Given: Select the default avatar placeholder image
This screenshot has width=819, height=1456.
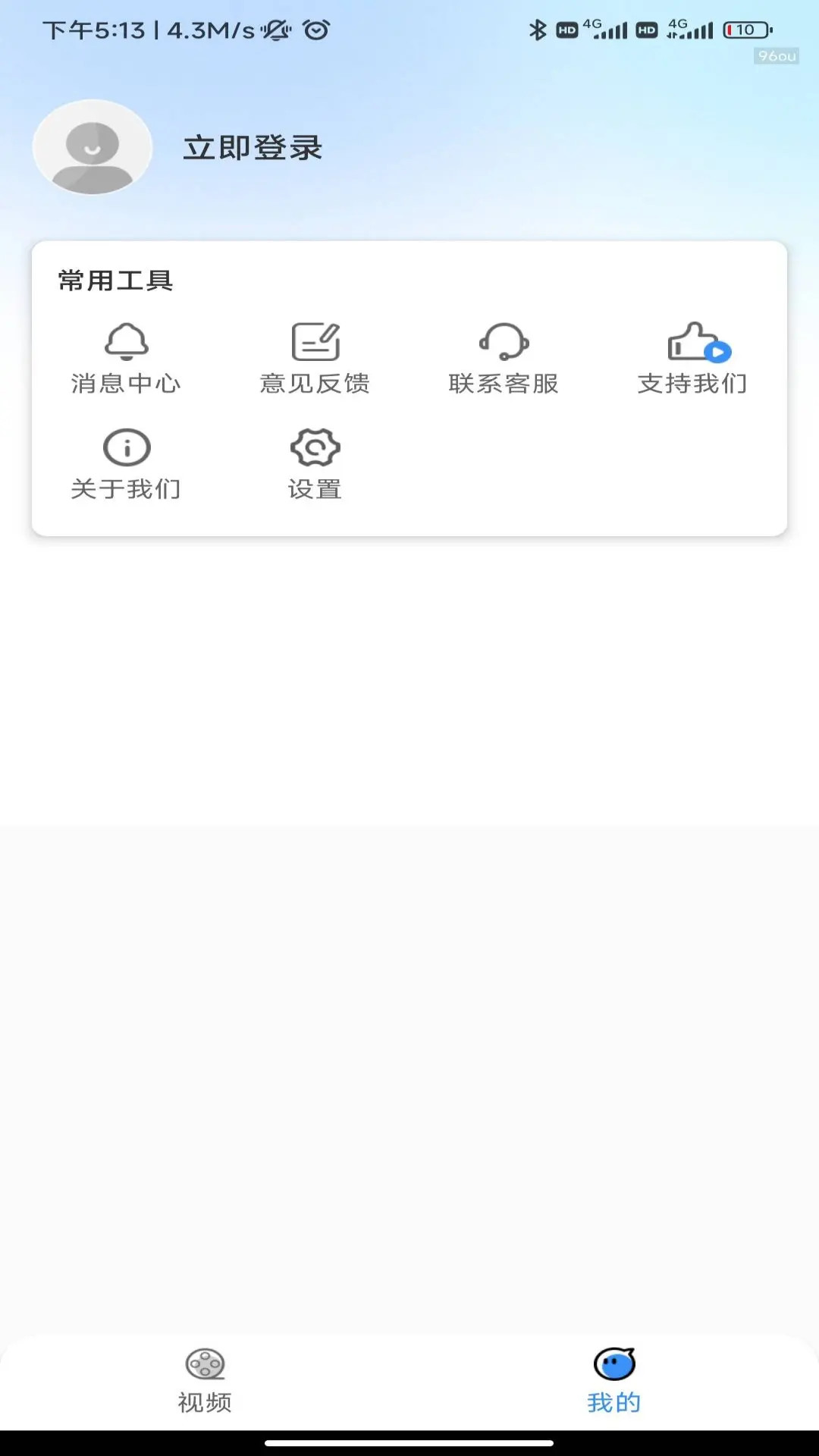Looking at the screenshot, I should point(93,148).
